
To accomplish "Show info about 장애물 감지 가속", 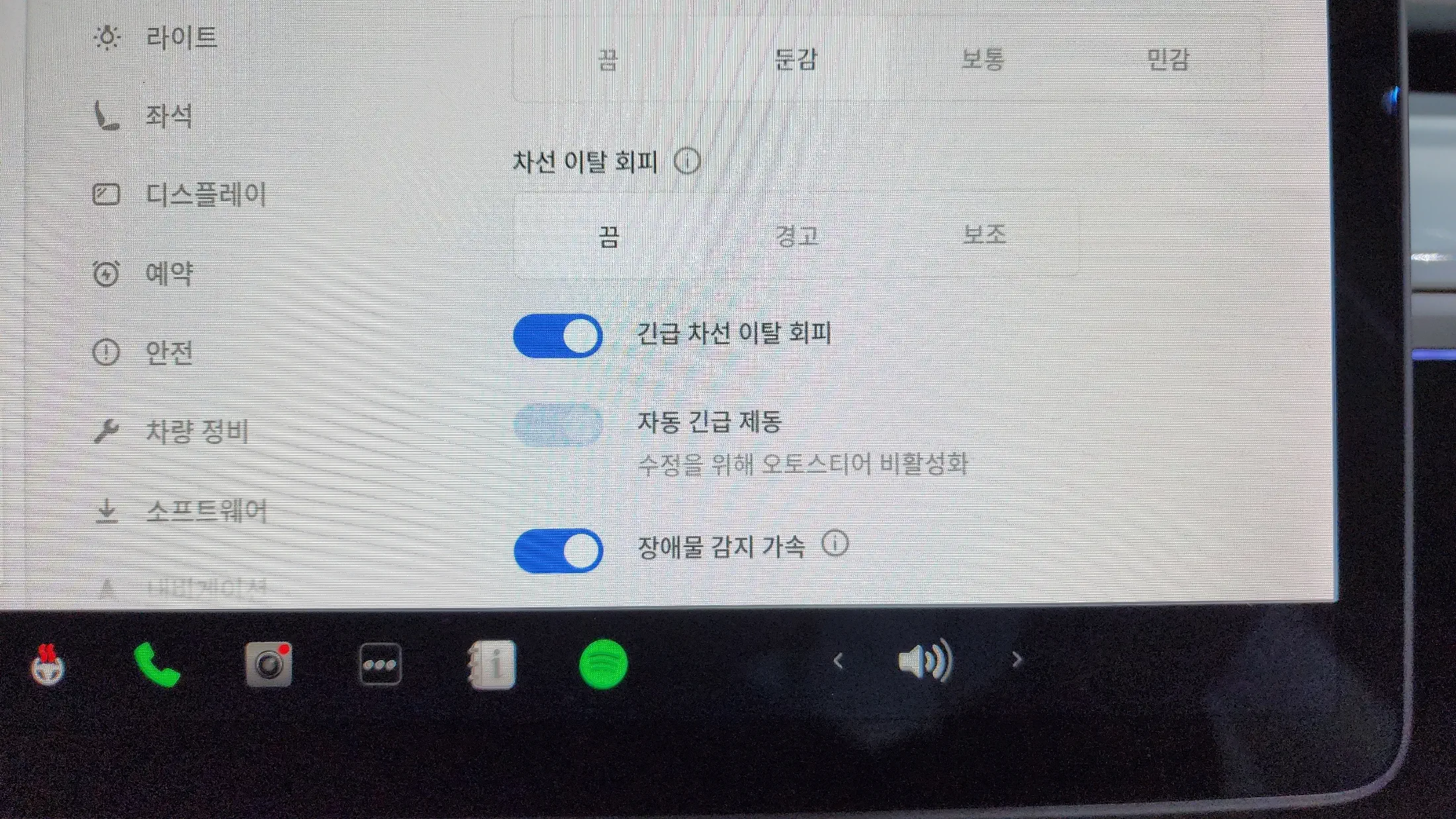I will 835,544.
